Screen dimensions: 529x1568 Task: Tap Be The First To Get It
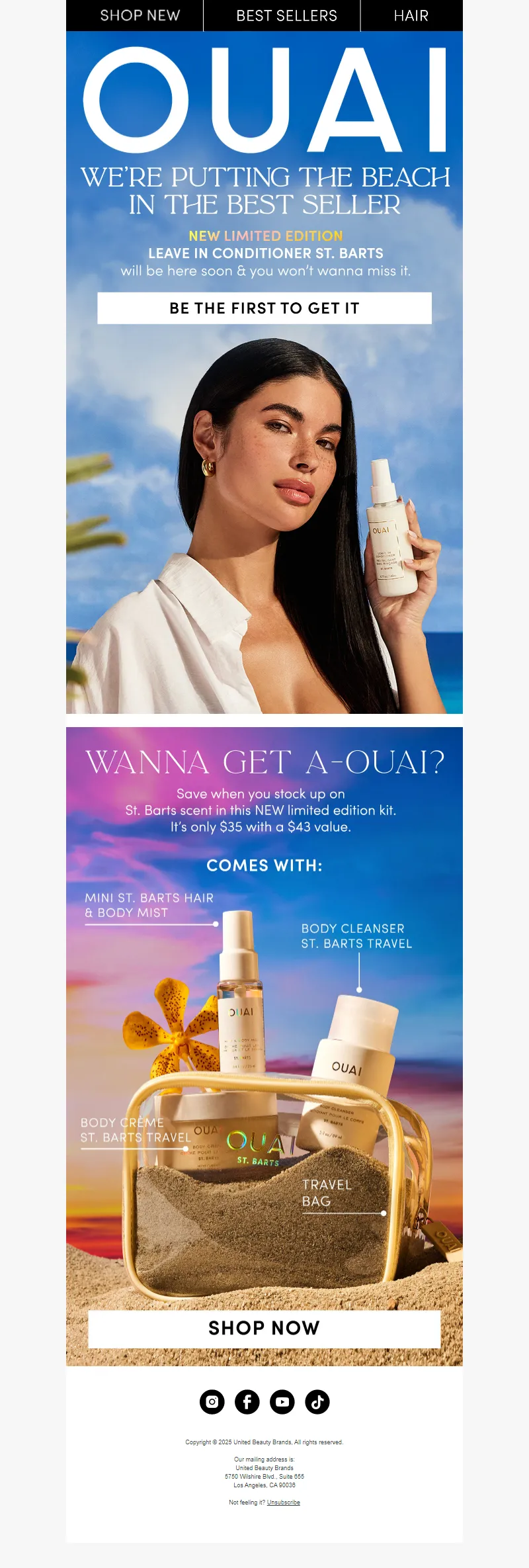point(264,308)
